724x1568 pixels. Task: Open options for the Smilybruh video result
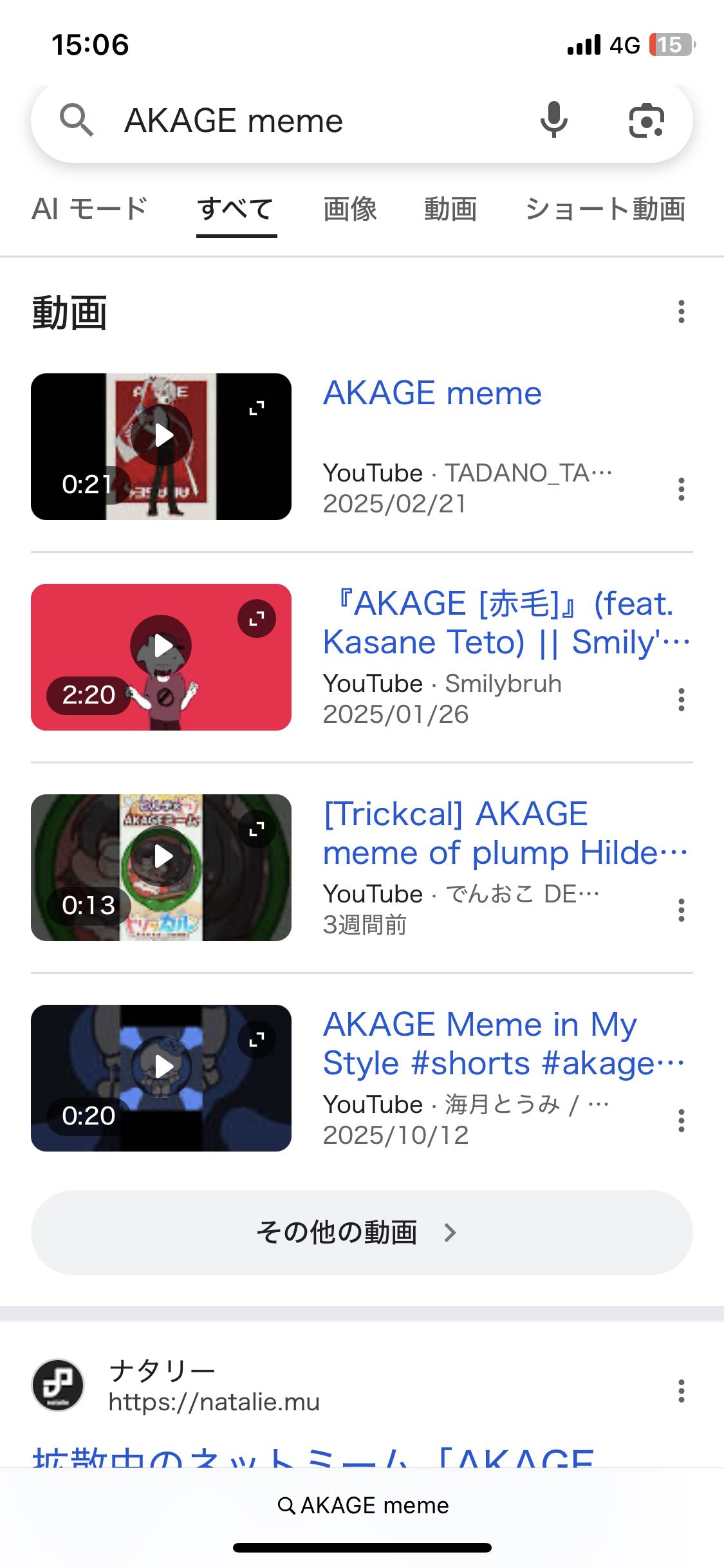click(681, 700)
